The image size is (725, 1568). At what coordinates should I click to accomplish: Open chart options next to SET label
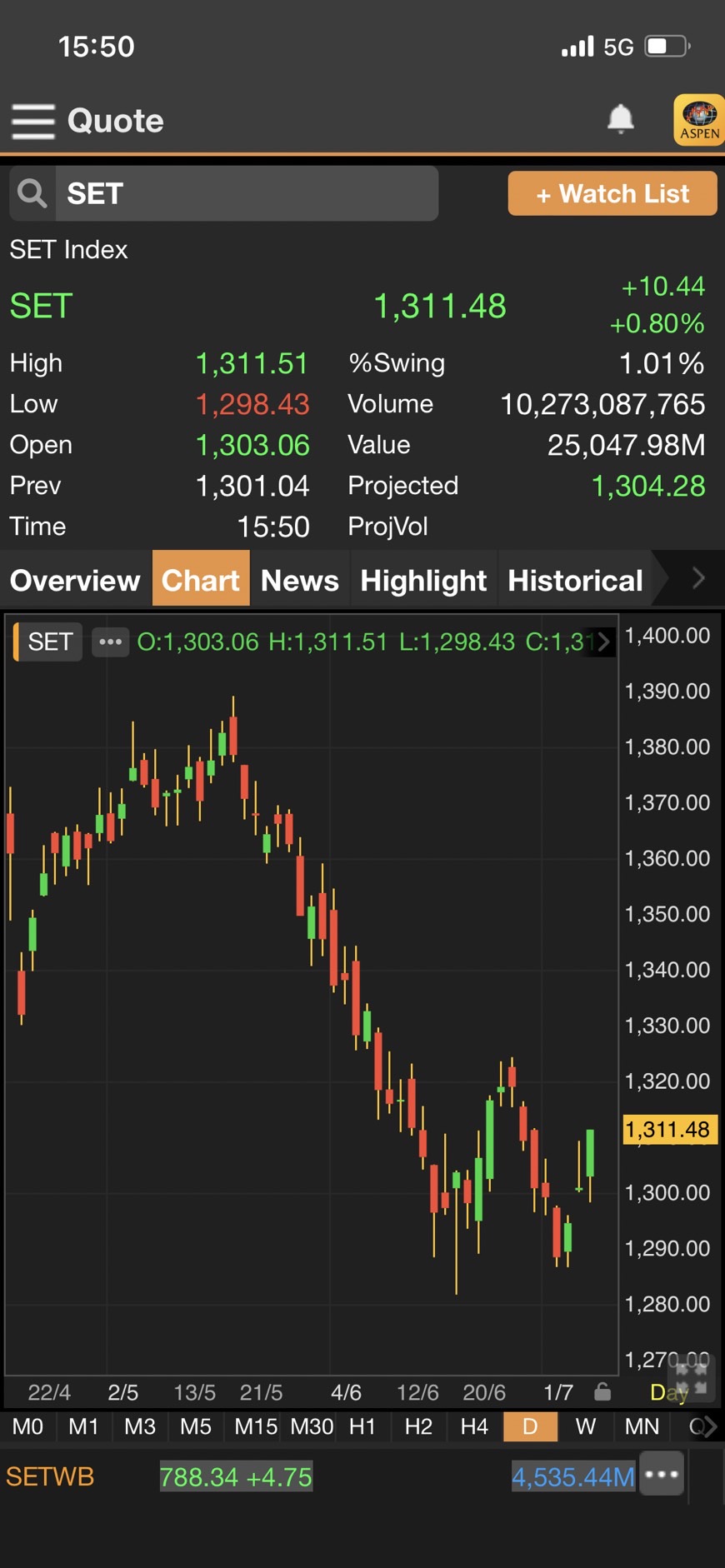click(110, 642)
